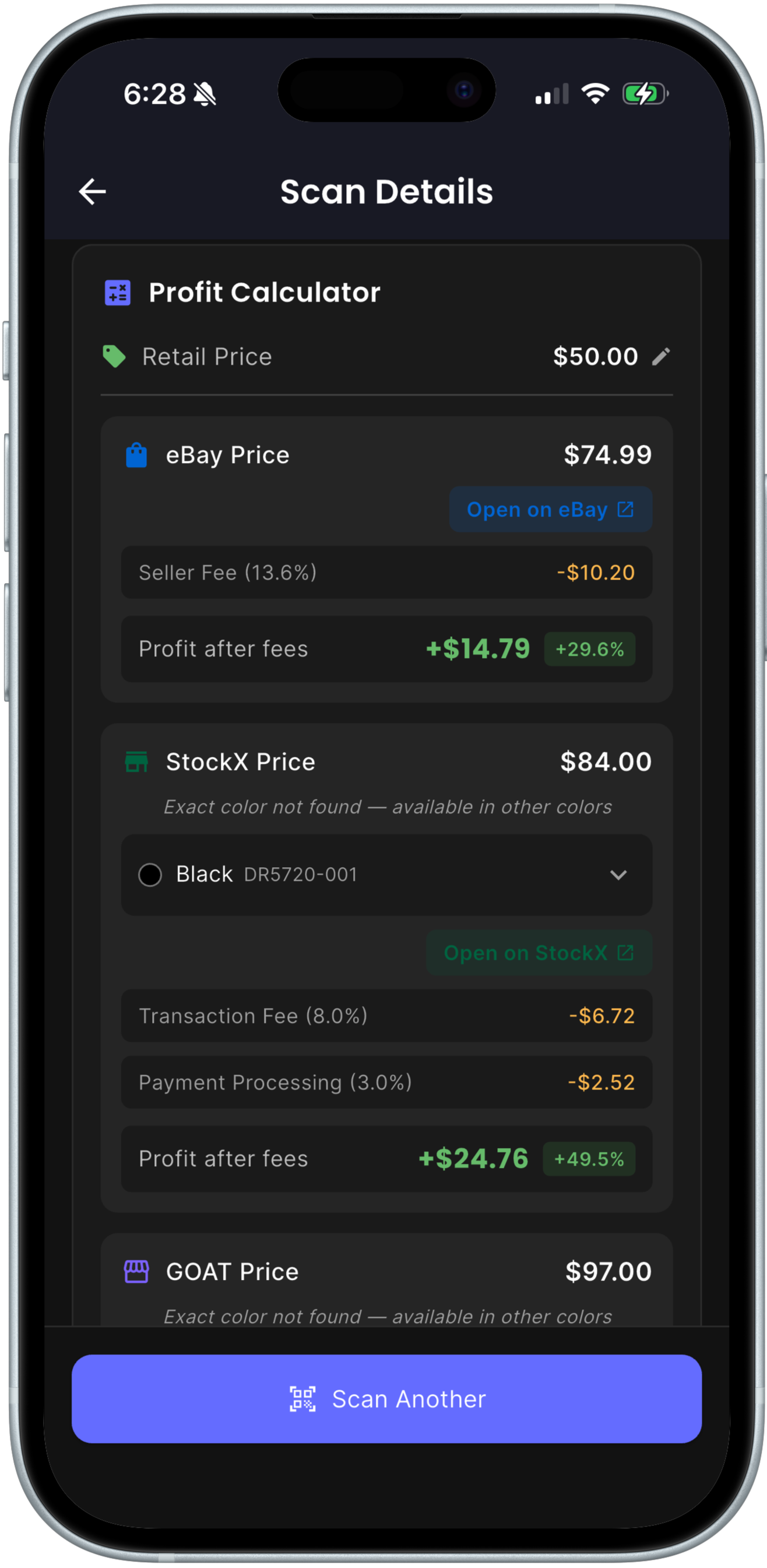
Task: Go back from Scan Details
Action: (x=93, y=192)
